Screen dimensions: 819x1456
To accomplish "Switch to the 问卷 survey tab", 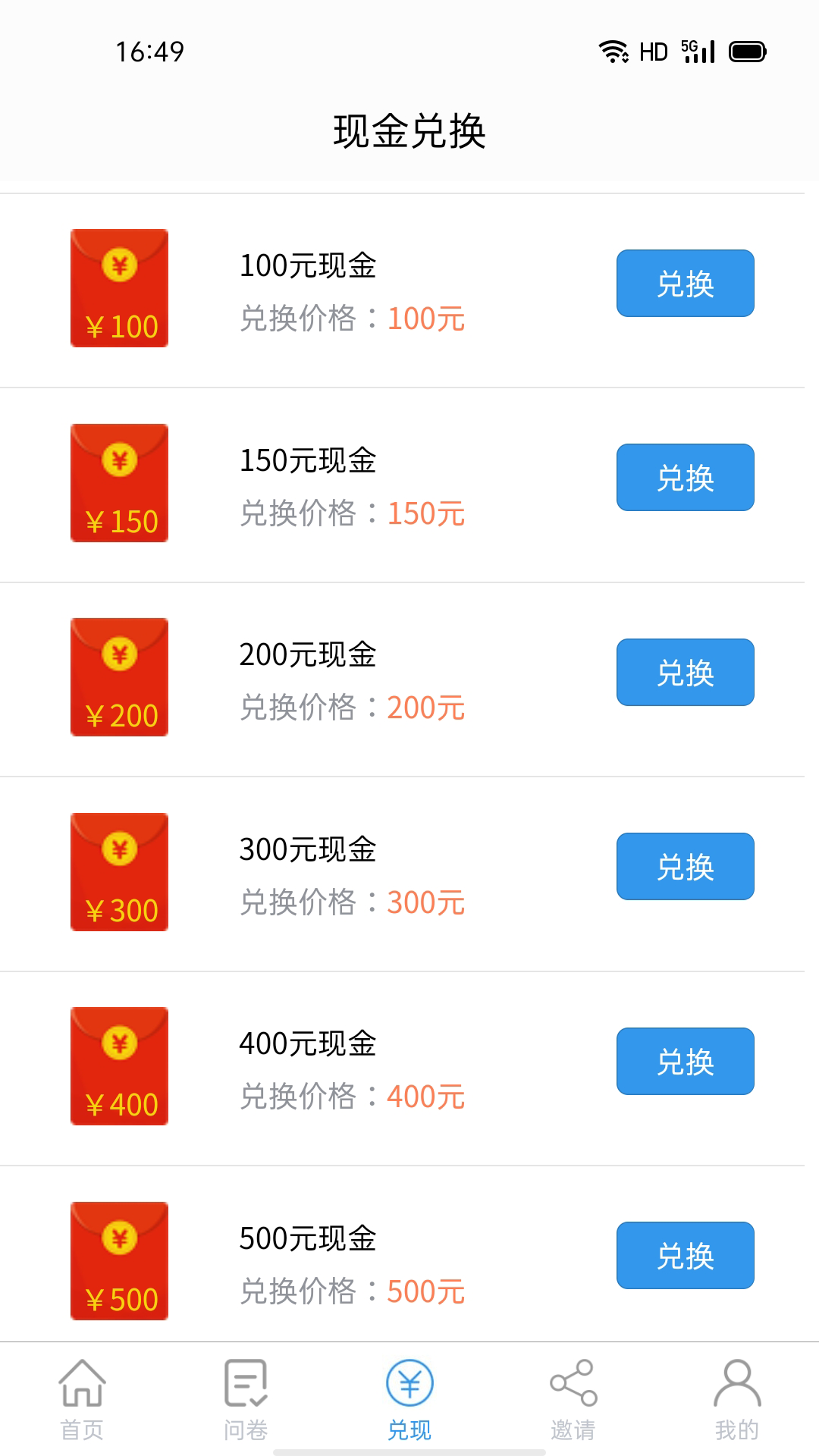I will point(246,1399).
